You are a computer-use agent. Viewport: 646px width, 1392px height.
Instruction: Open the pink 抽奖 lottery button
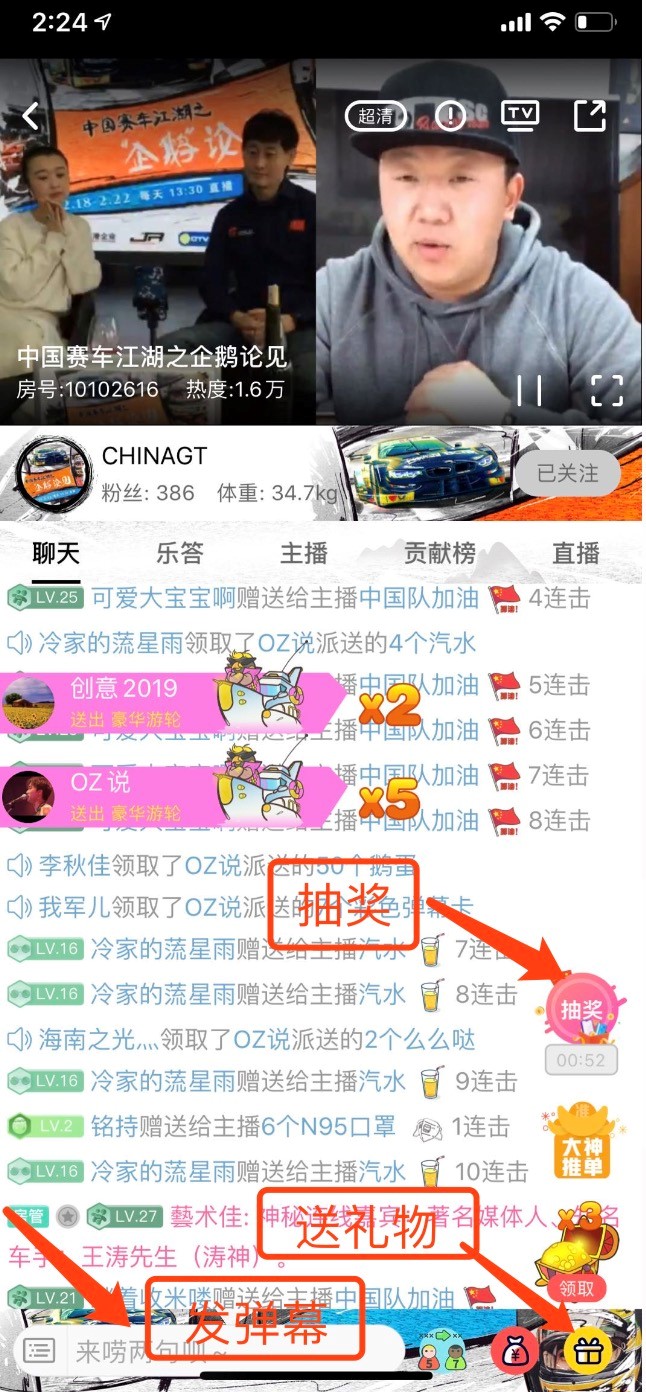[x=583, y=1010]
